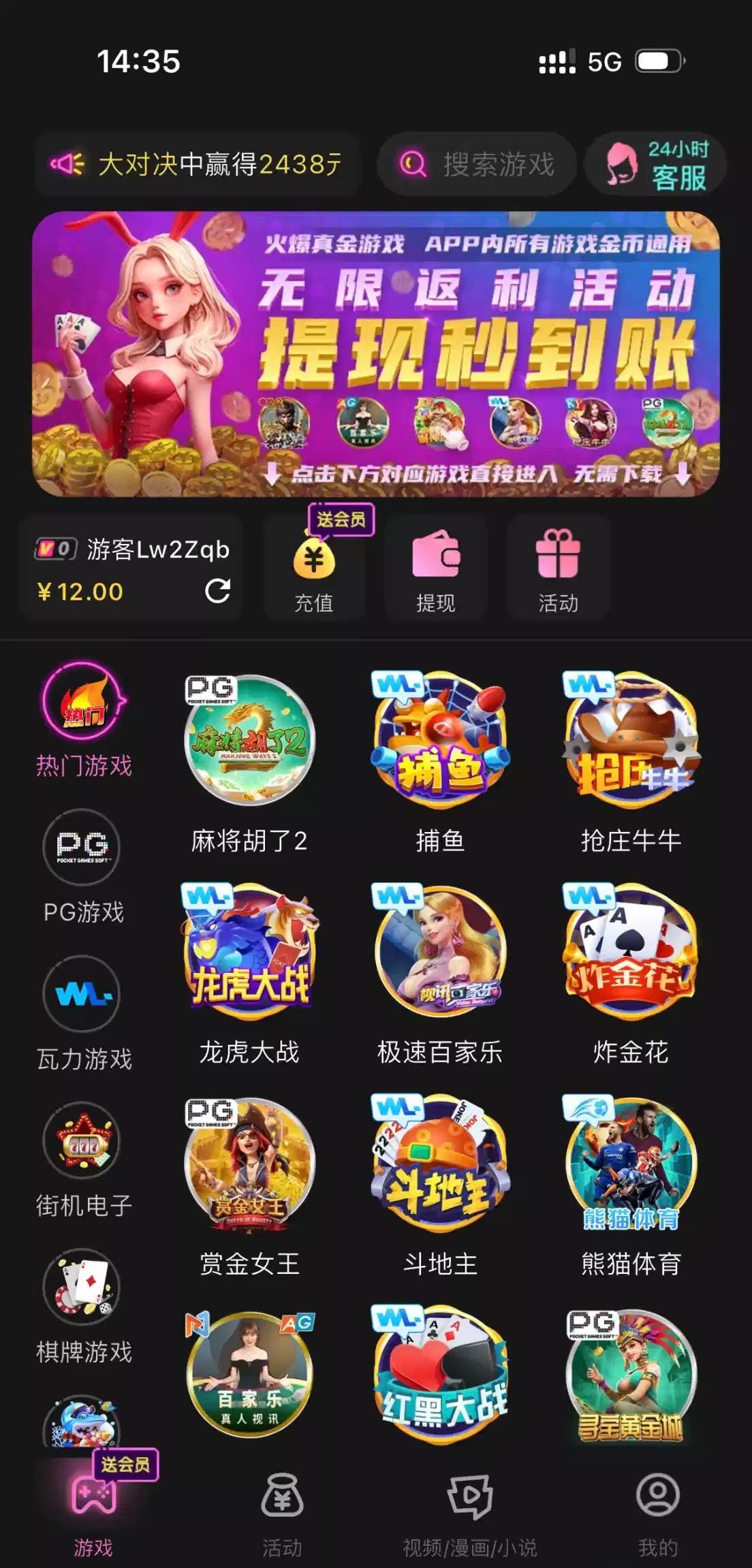
Task: Refresh the ¥12.00 balance
Action: 217,590
